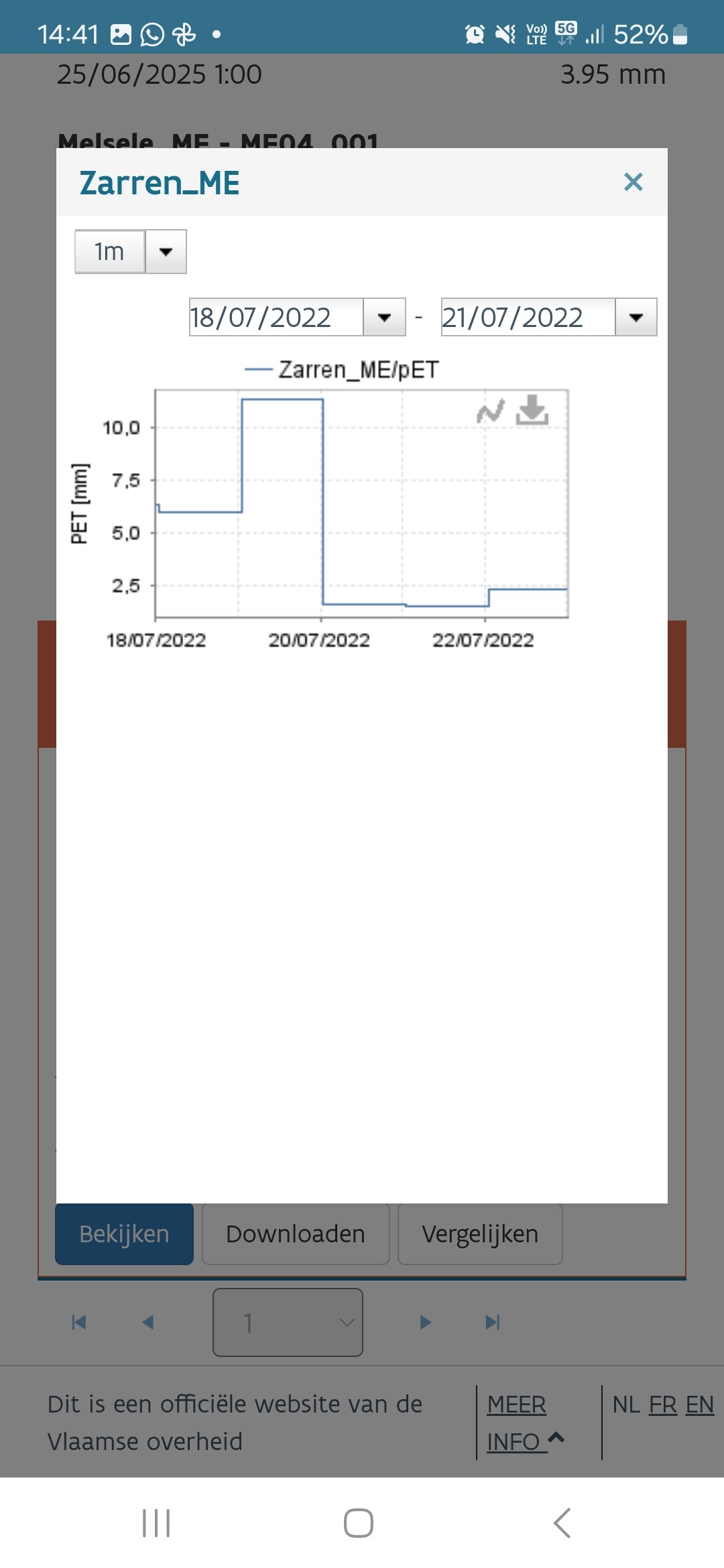The image size is (724, 1568).
Task: Tap the chart line style icon
Action: pyautogui.click(x=491, y=411)
